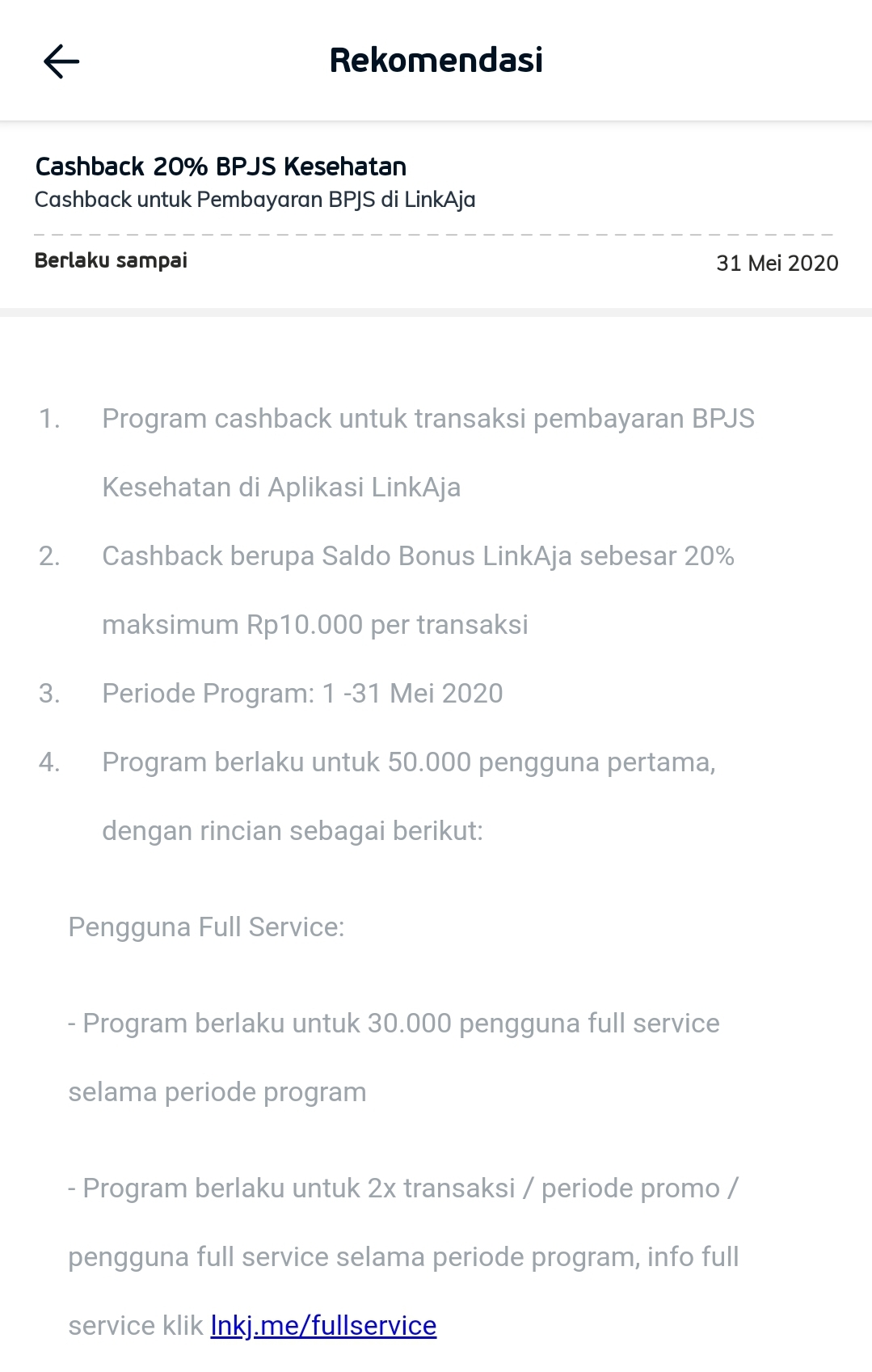Screen dimensions: 872x1372
Task: Open the lnkj.me/fullservice link
Action: pos(322,1325)
